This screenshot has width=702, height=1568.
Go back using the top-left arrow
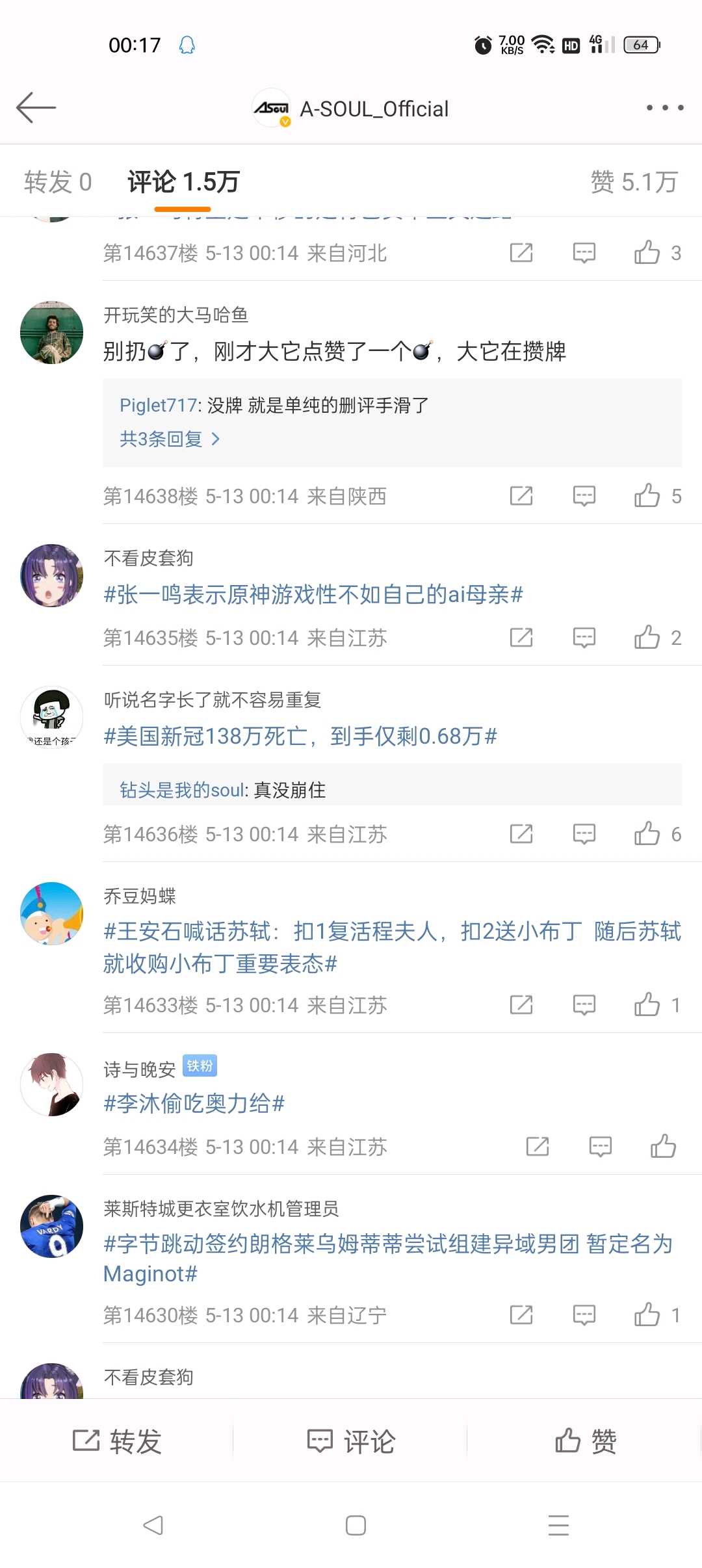pyautogui.click(x=36, y=107)
